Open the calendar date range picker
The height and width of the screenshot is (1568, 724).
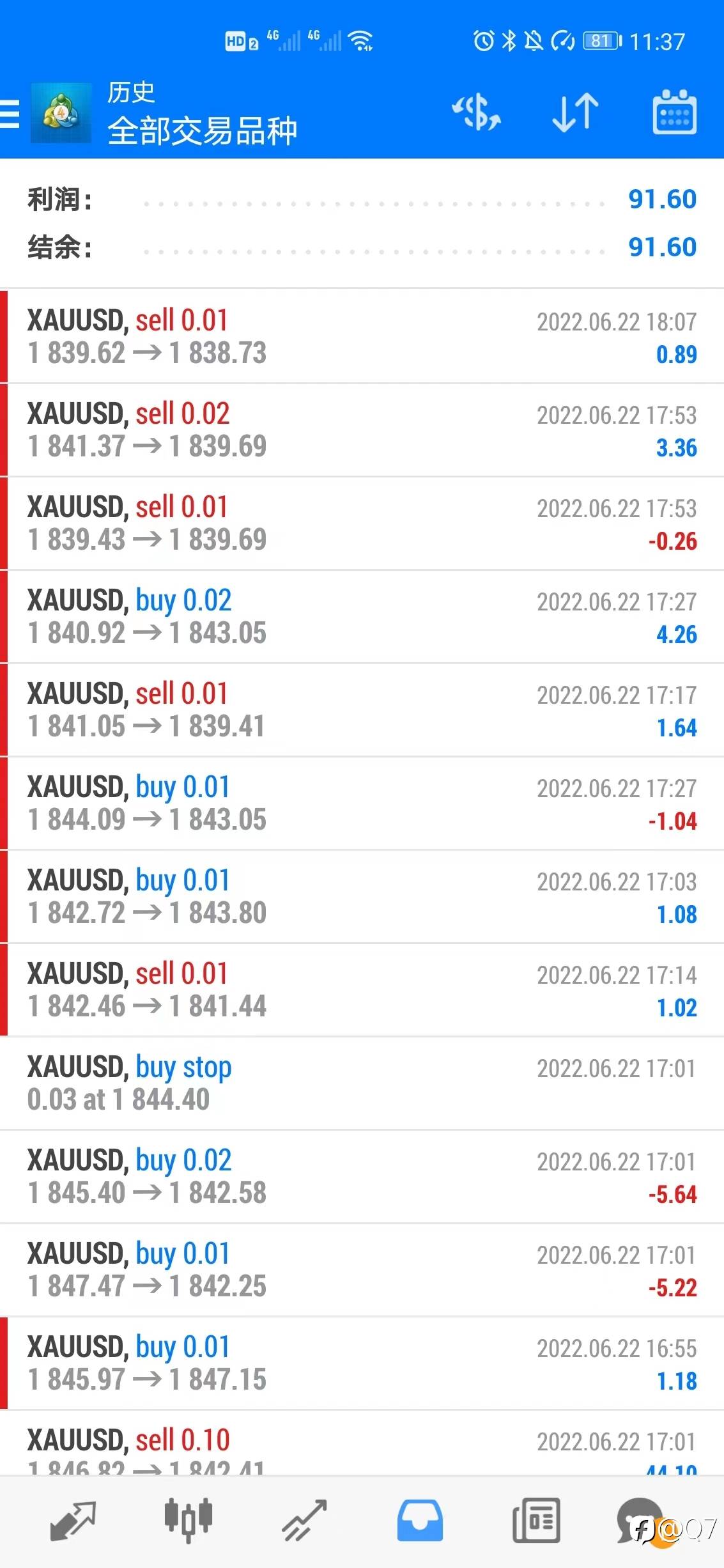(x=674, y=113)
